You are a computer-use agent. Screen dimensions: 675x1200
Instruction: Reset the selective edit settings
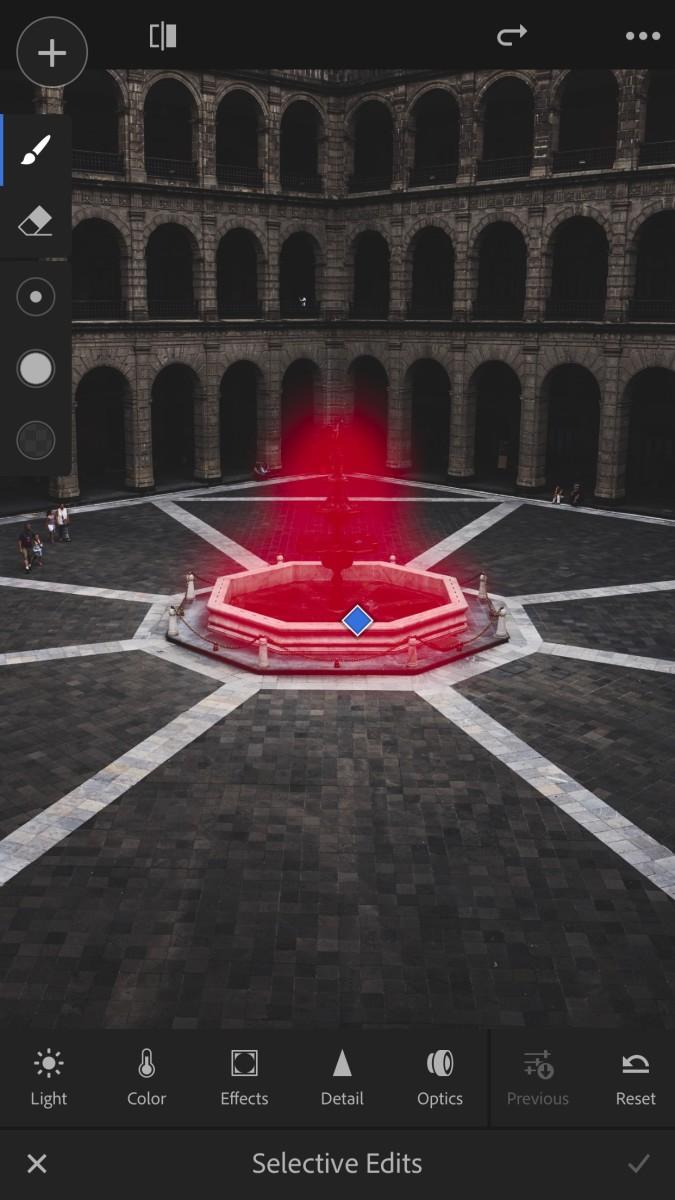635,1077
